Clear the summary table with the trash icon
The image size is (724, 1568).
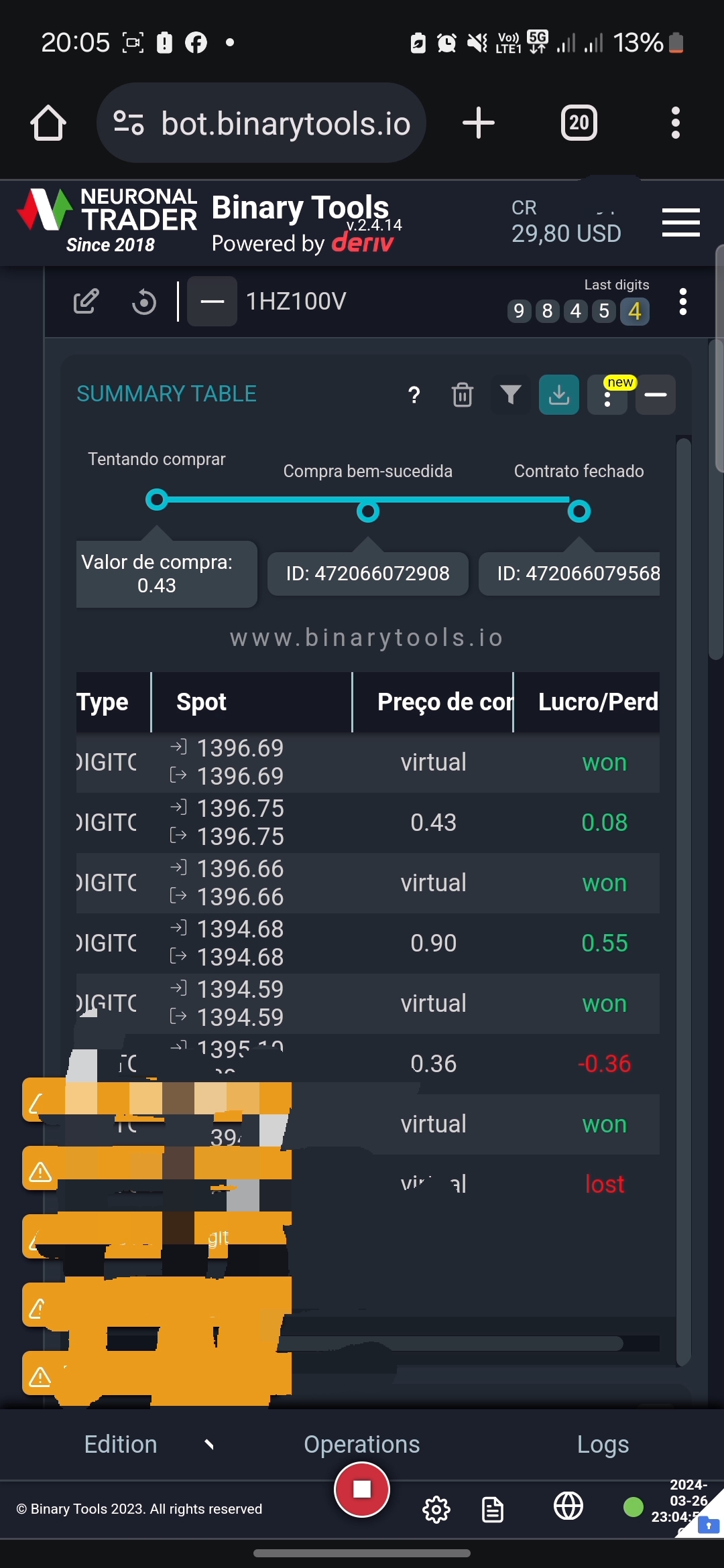[462, 395]
